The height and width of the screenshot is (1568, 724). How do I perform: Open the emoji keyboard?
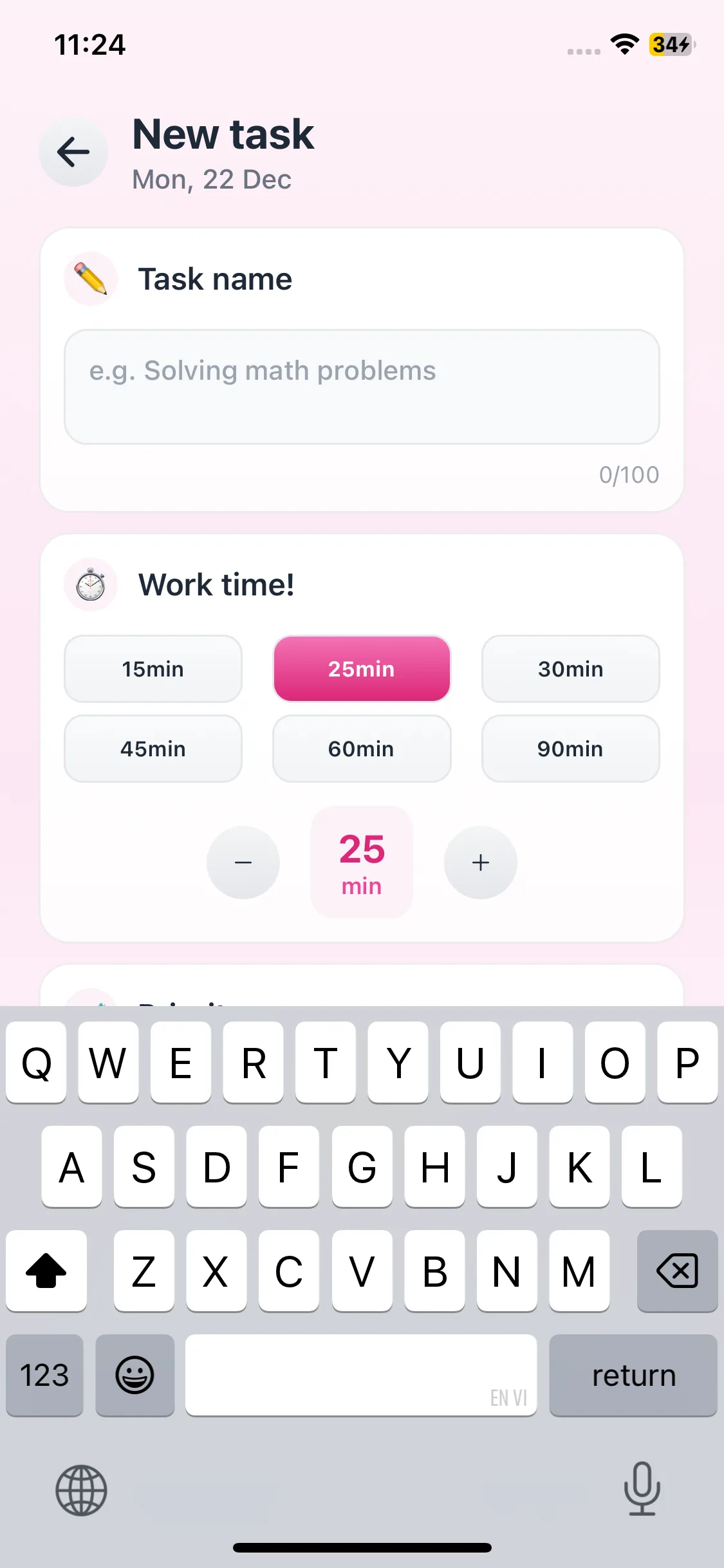pyautogui.click(x=135, y=1376)
